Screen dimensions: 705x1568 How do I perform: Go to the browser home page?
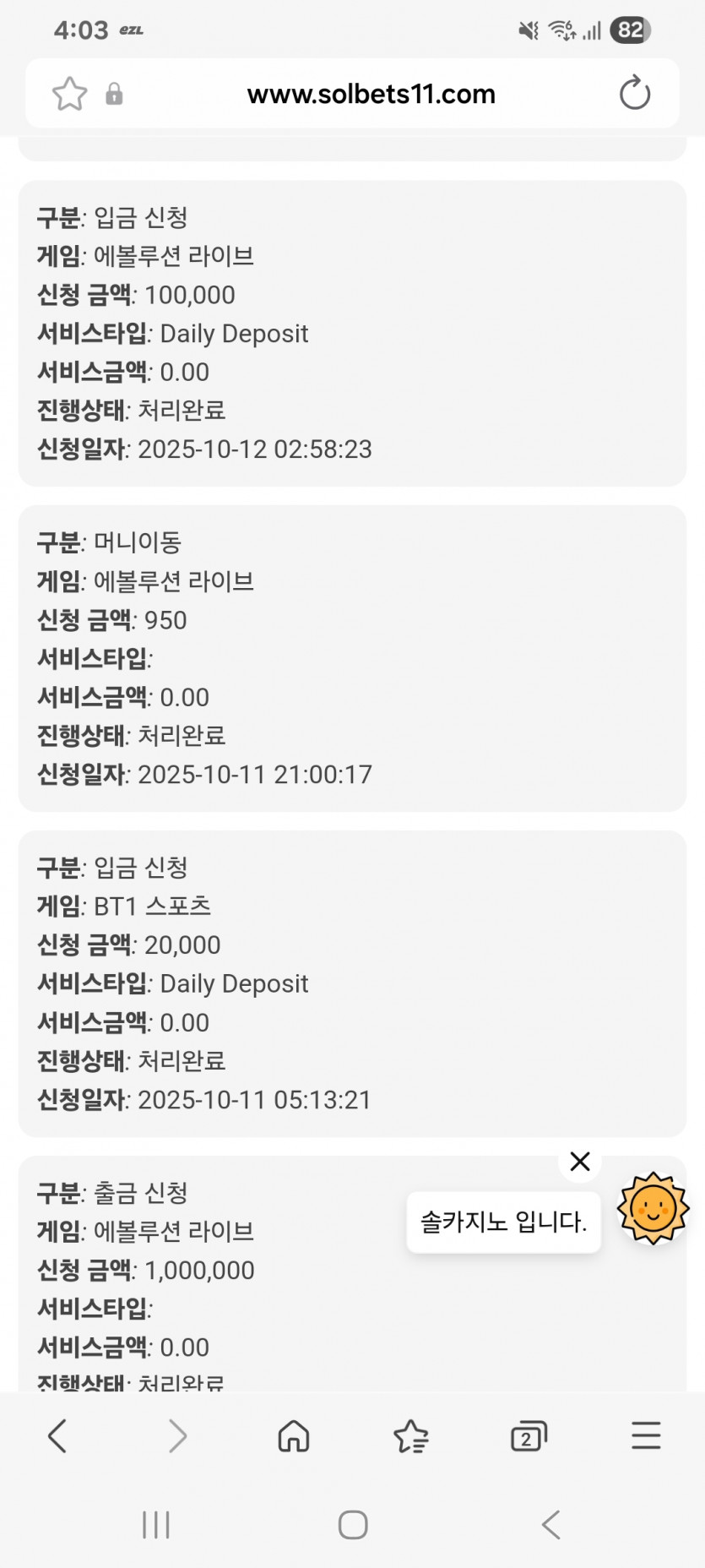294,1435
